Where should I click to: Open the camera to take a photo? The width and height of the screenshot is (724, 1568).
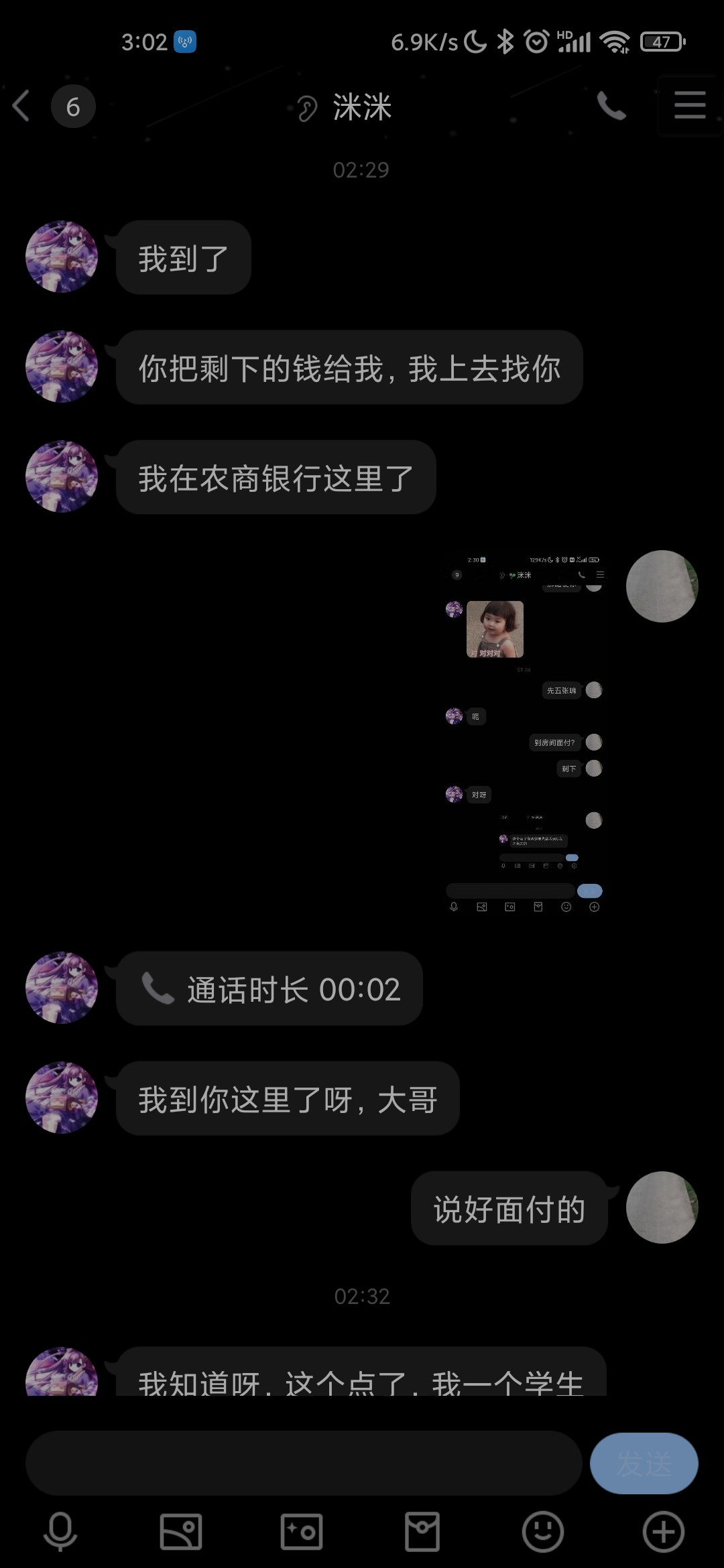[302, 1532]
